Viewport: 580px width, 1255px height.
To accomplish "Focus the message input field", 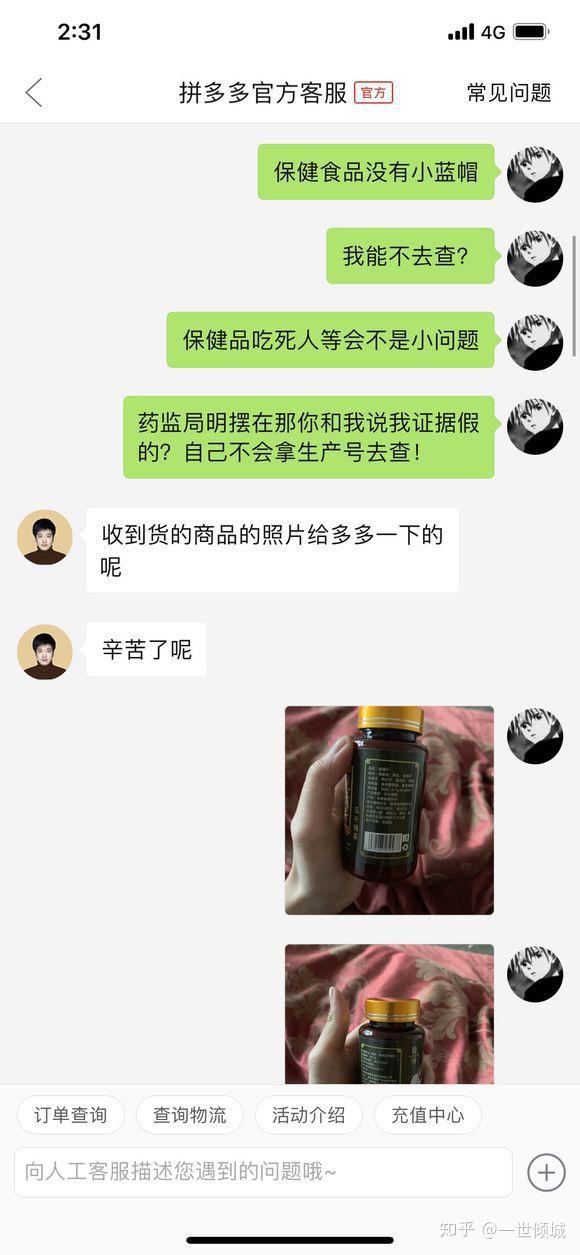I will [x=263, y=1172].
